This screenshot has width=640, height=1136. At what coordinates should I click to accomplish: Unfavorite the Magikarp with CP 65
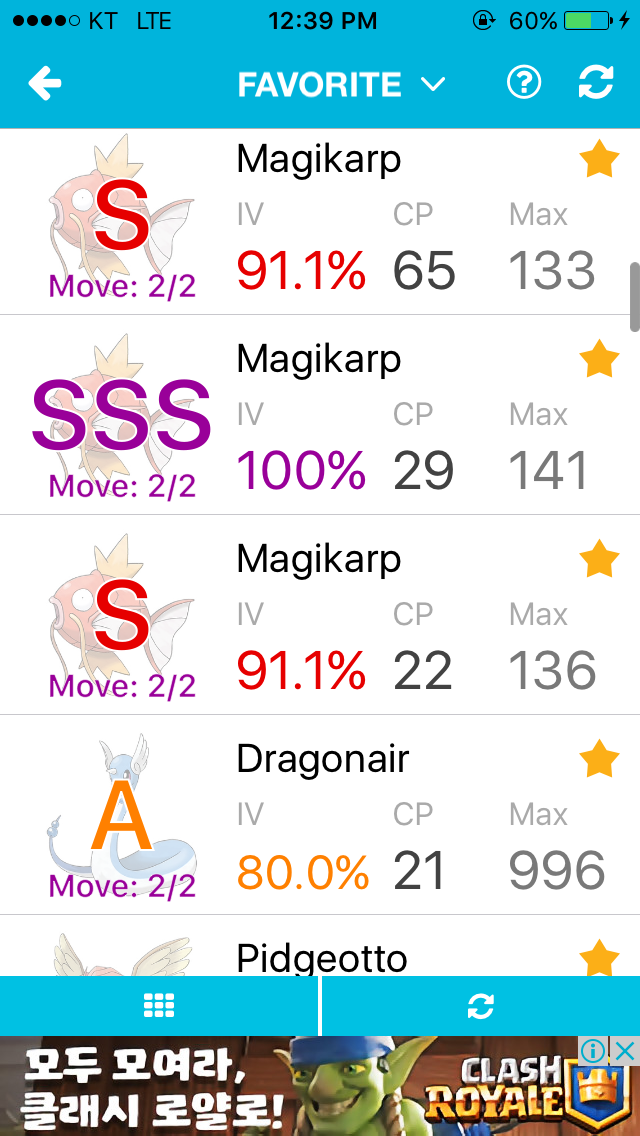tap(599, 160)
